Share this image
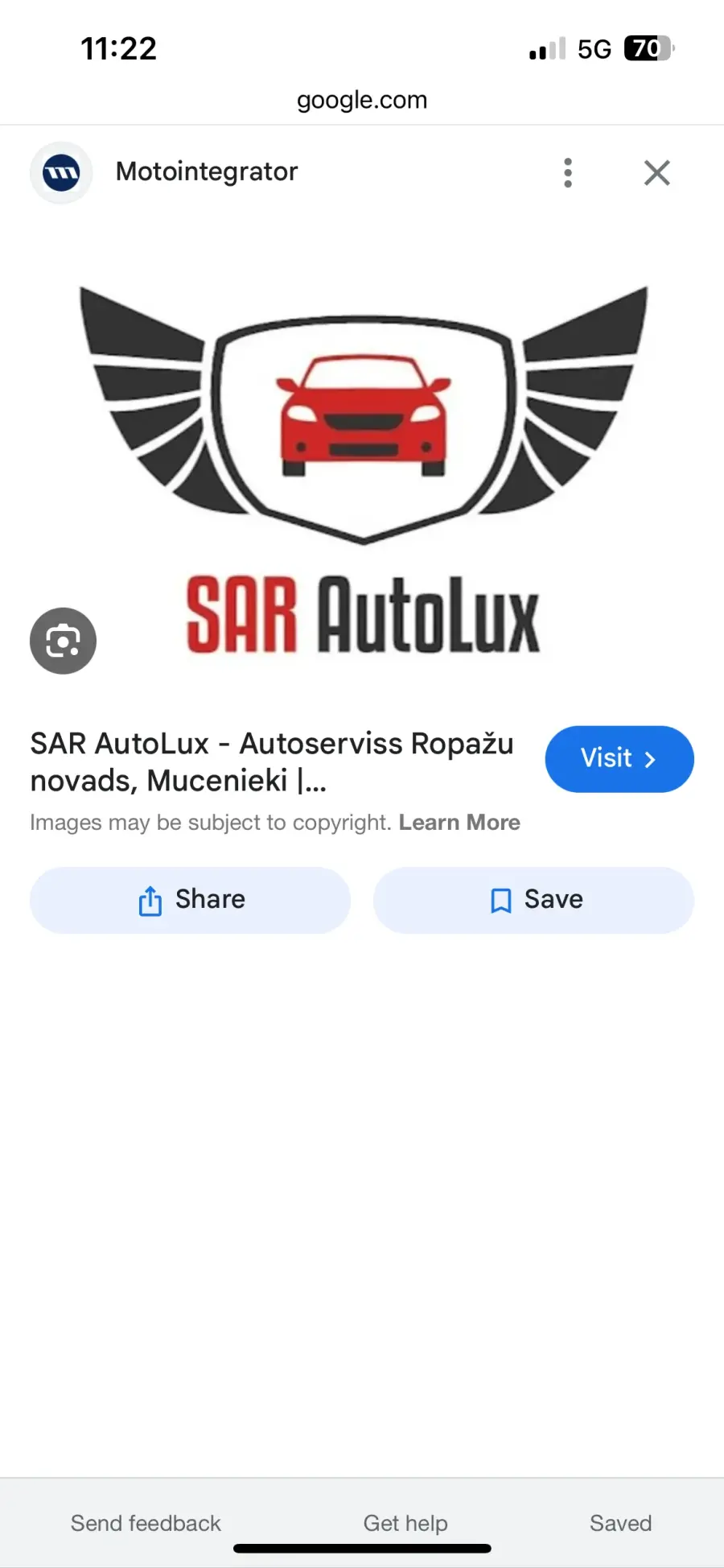 pyautogui.click(x=191, y=900)
